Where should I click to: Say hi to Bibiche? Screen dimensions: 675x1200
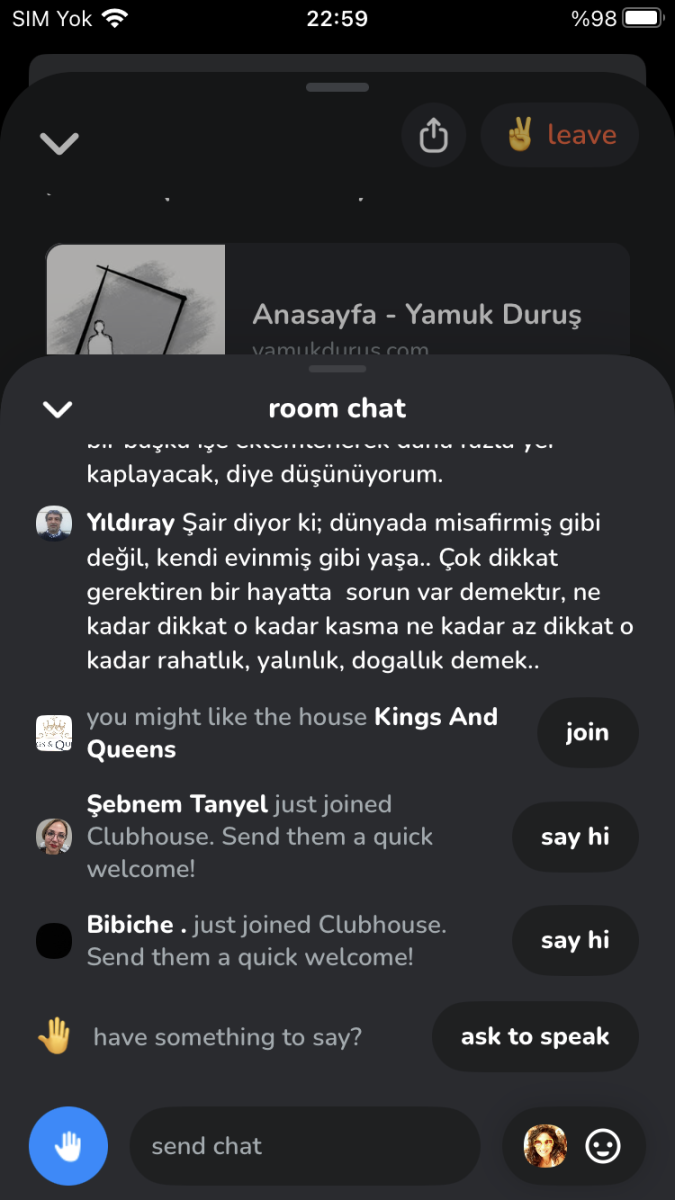pyautogui.click(x=575, y=940)
